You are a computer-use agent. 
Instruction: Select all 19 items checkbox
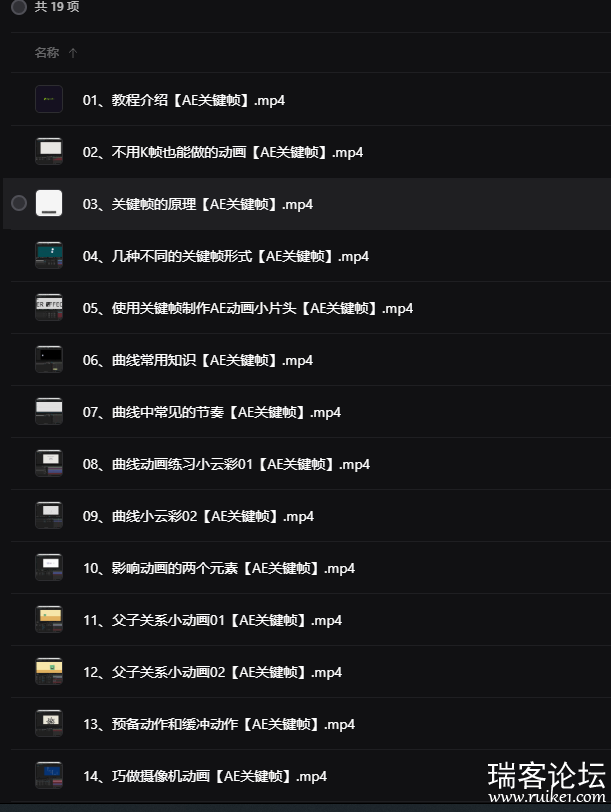pos(18,7)
